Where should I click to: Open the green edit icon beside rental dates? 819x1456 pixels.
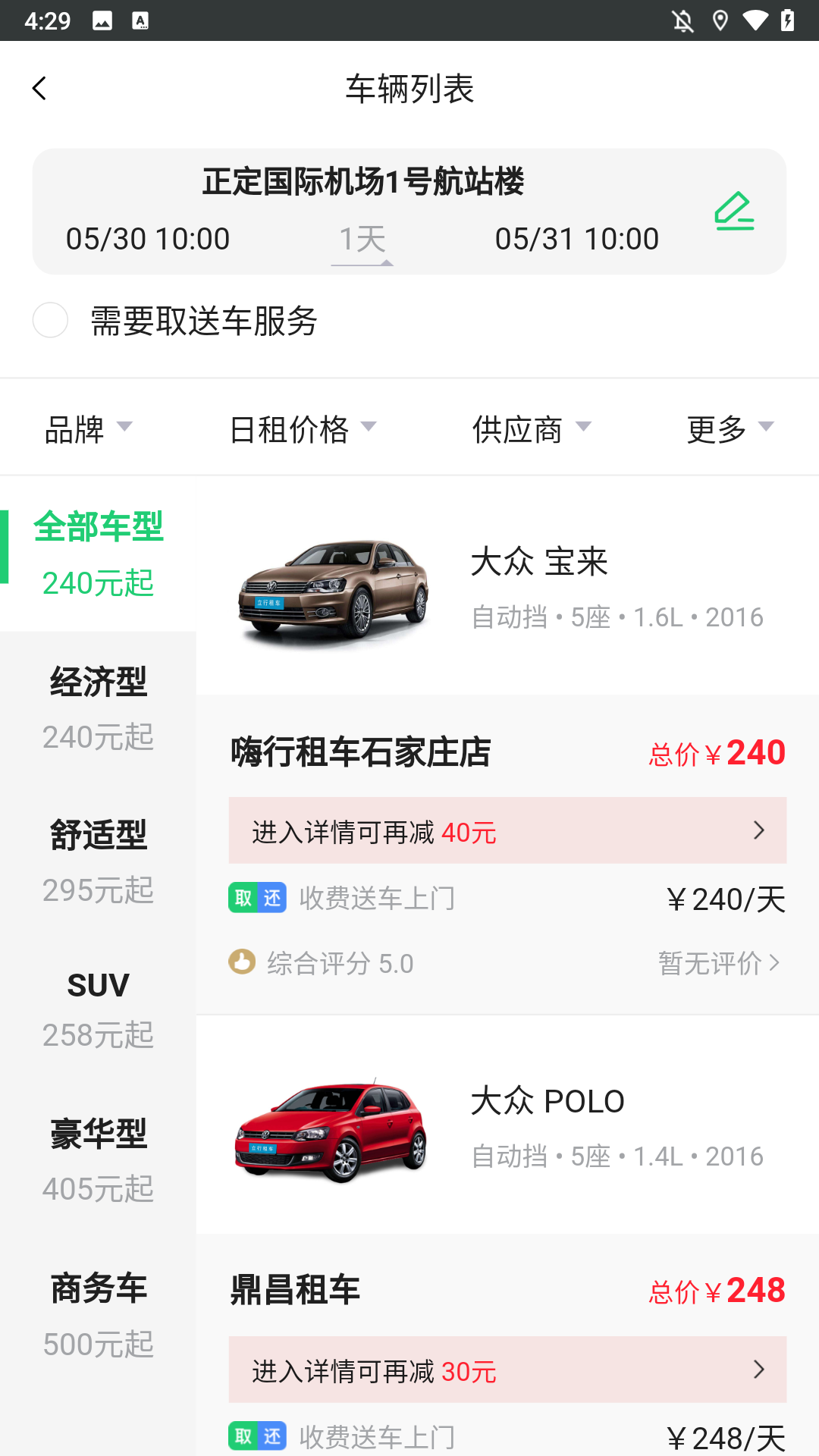click(734, 211)
